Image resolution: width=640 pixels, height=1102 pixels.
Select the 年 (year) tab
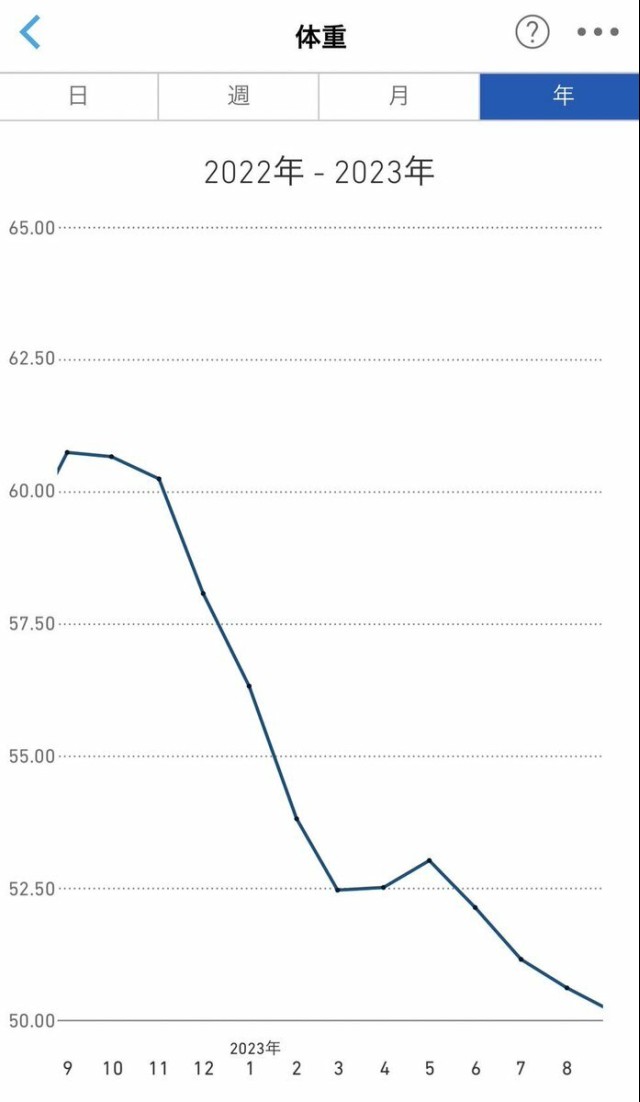(560, 96)
